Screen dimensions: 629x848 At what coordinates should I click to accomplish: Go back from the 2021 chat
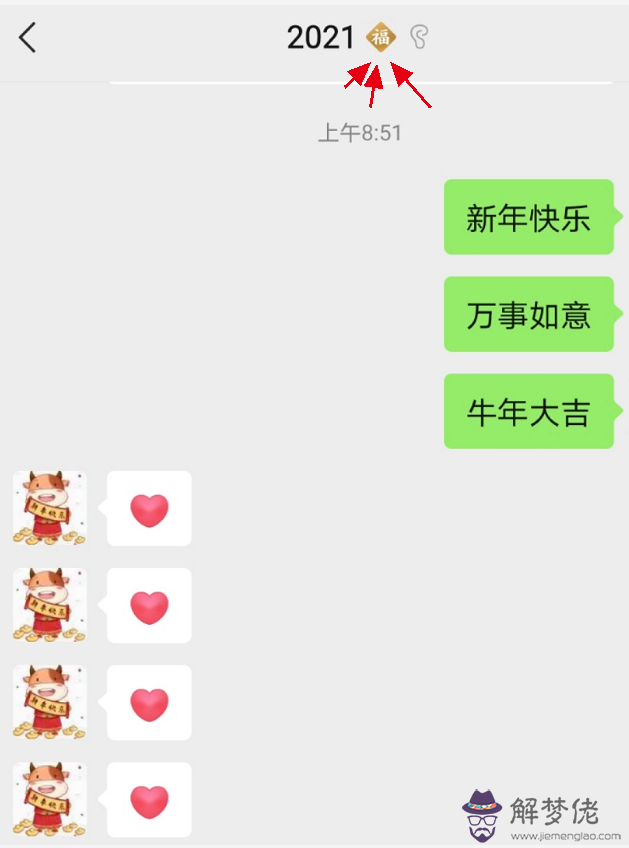[27, 38]
